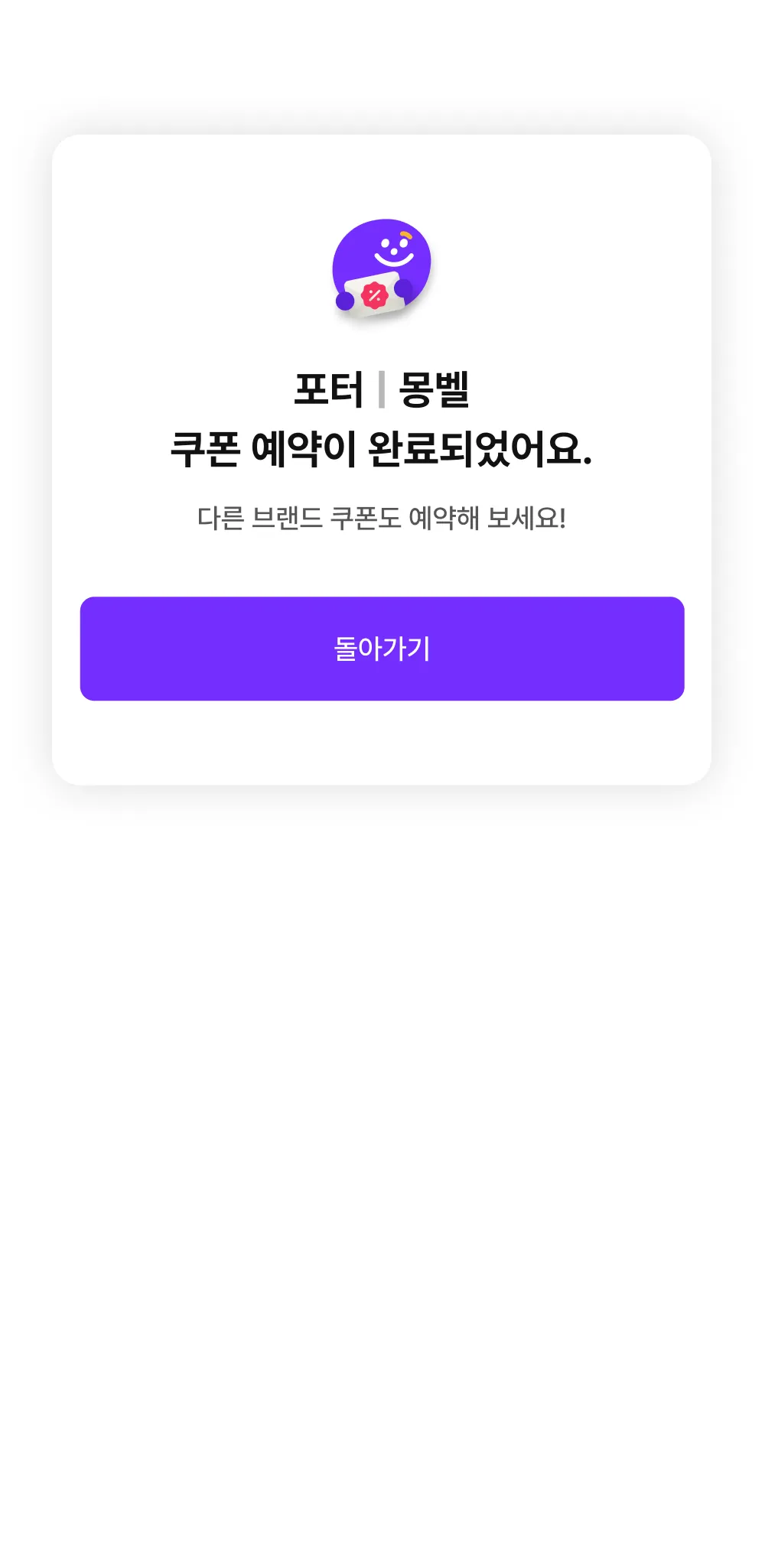The height and width of the screenshot is (1568, 765).
Task: Tap the 돌아가기 button
Action: 382,648
